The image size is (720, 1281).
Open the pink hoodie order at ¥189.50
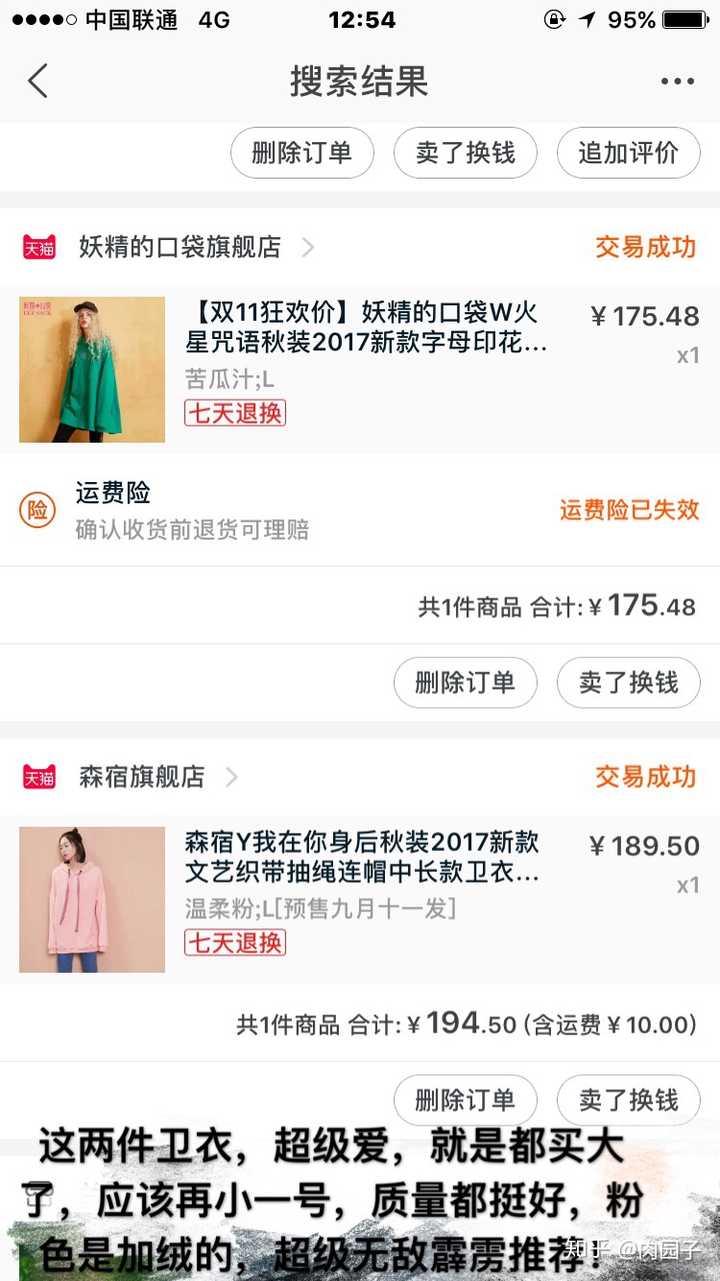pyautogui.click(x=365, y=898)
